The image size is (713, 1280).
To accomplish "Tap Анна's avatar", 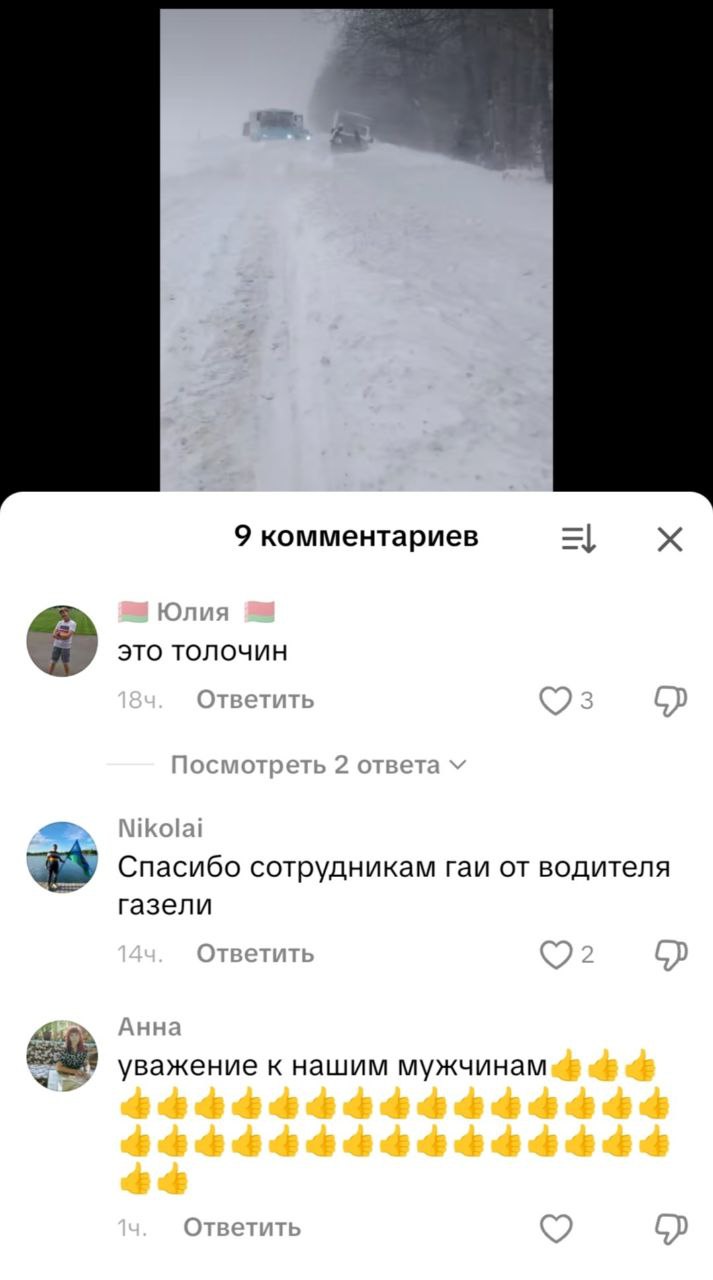I will point(62,1055).
